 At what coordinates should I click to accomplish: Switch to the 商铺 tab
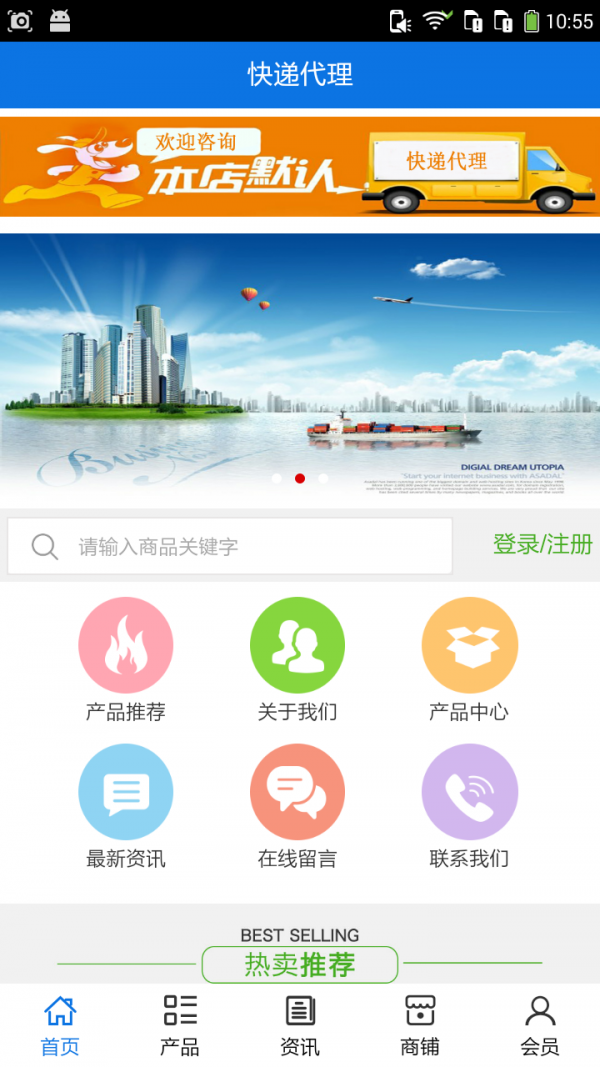(x=420, y=1025)
